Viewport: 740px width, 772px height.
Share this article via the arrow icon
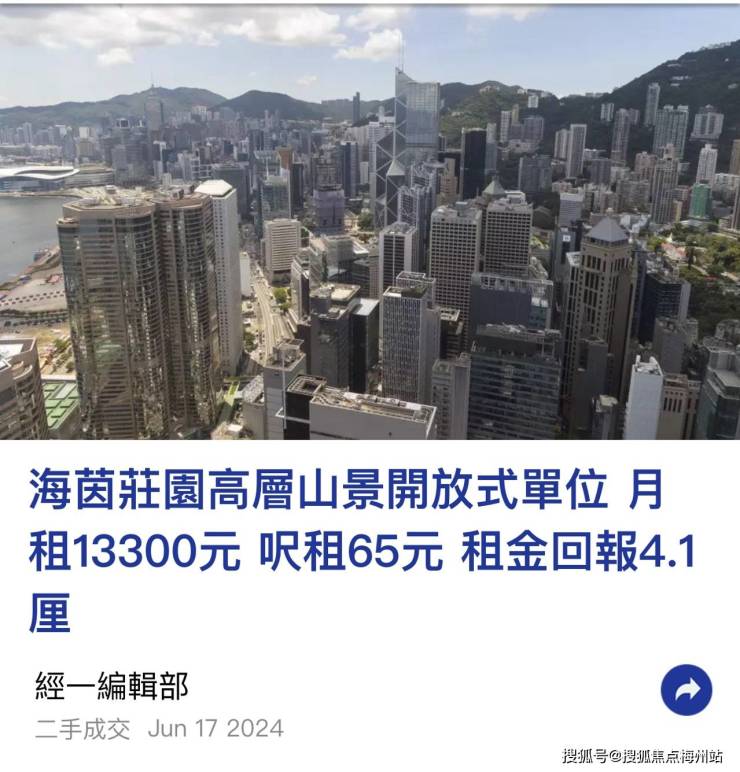pyautogui.click(x=686, y=690)
